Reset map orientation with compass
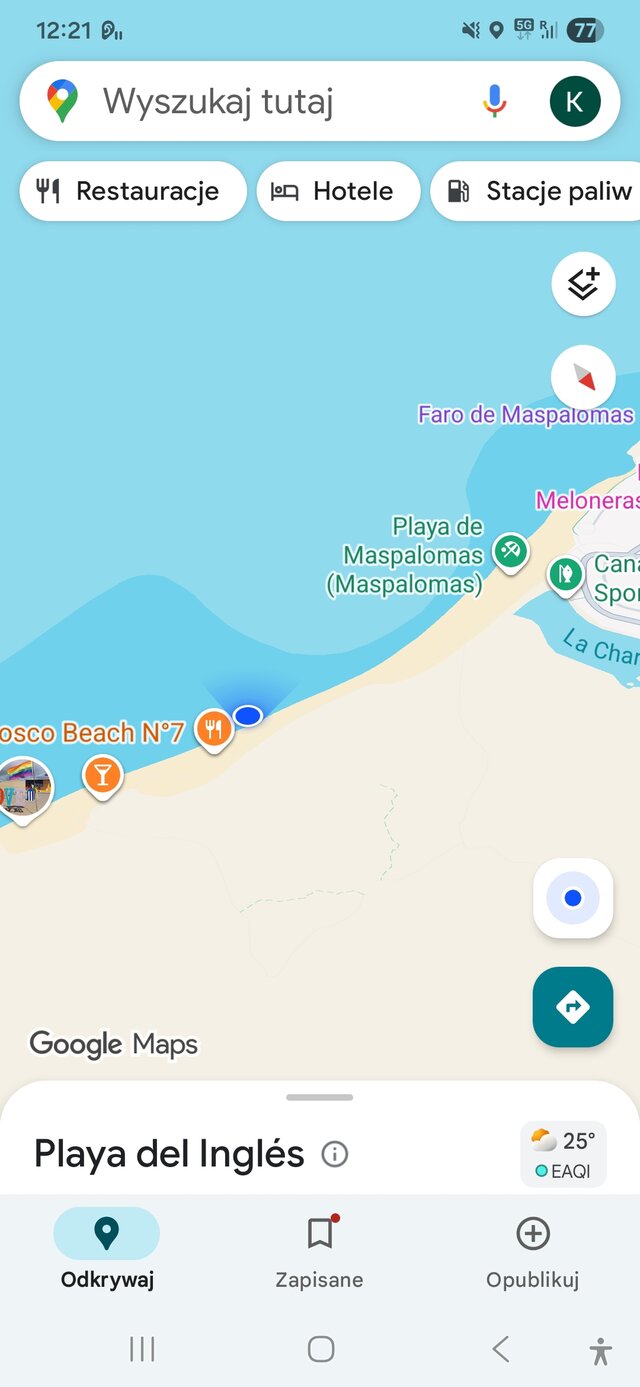The width and height of the screenshot is (640, 1387). coord(583,377)
